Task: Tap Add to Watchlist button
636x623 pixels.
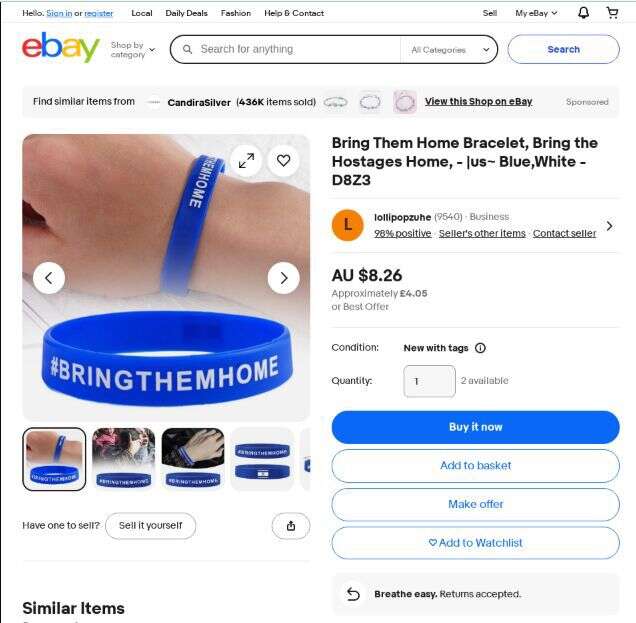Action: (475, 543)
